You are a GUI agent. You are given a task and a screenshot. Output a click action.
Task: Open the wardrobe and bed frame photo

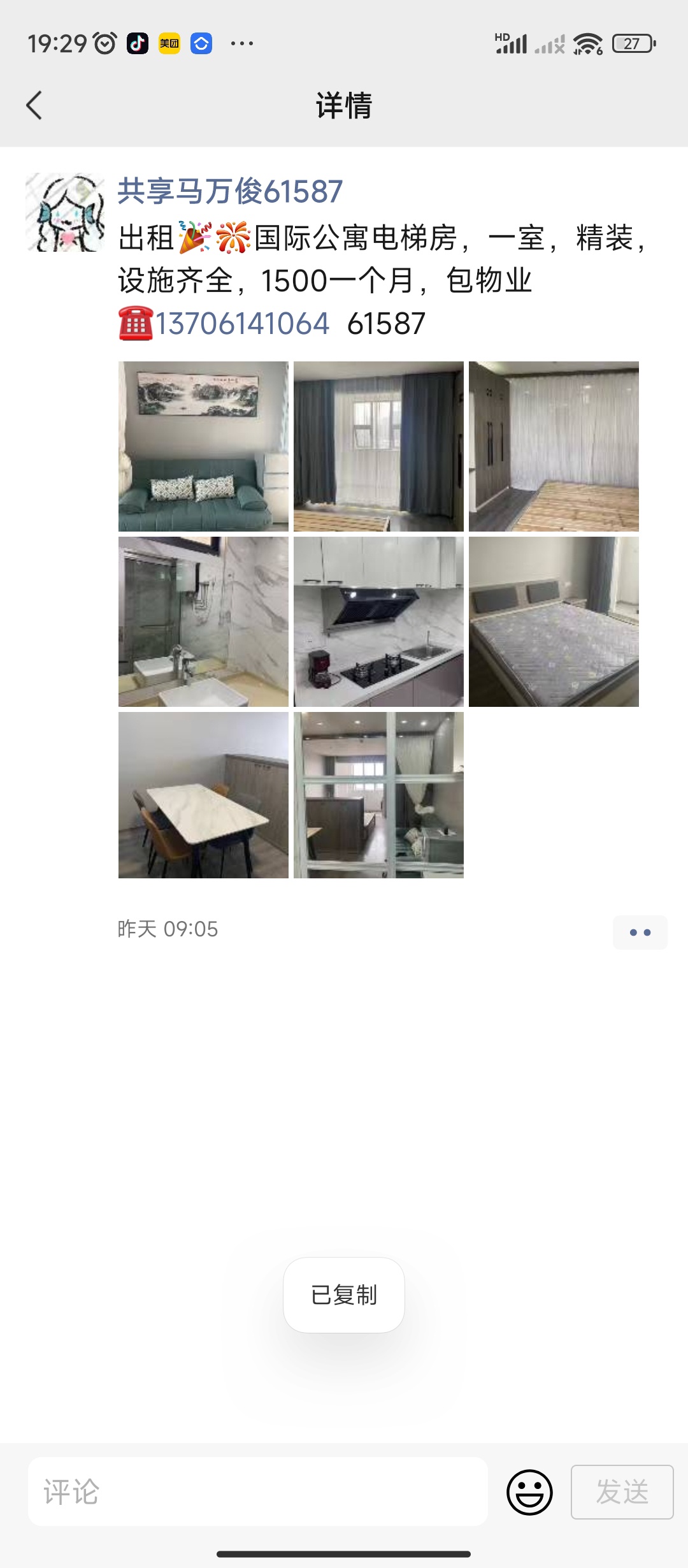tap(554, 446)
